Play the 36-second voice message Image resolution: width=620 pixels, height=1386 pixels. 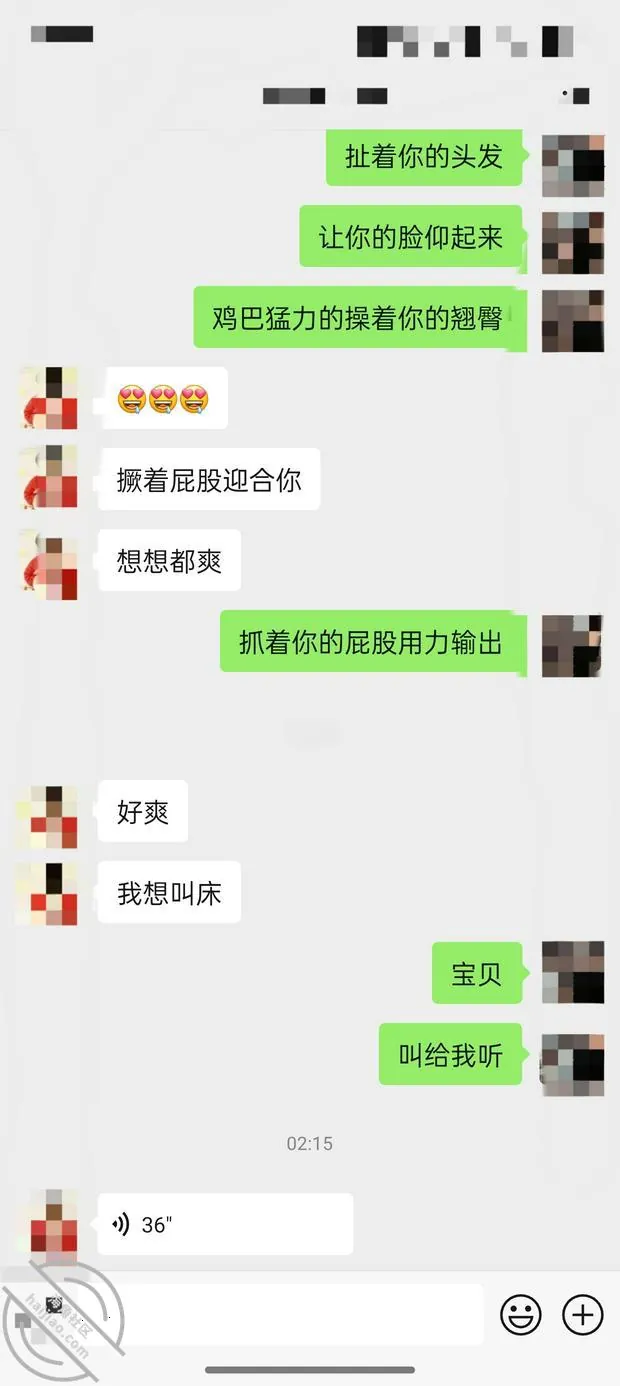[225, 1224]
